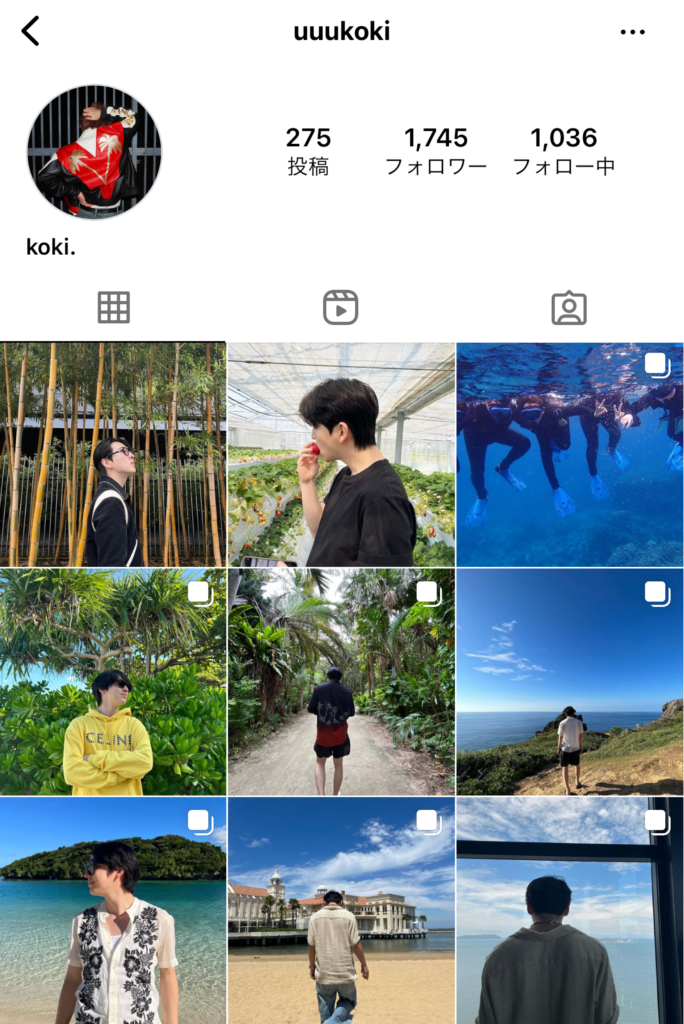The image size is (684, 1024).
Task: Open the floral shirt beach post
Action: [113, 910]
